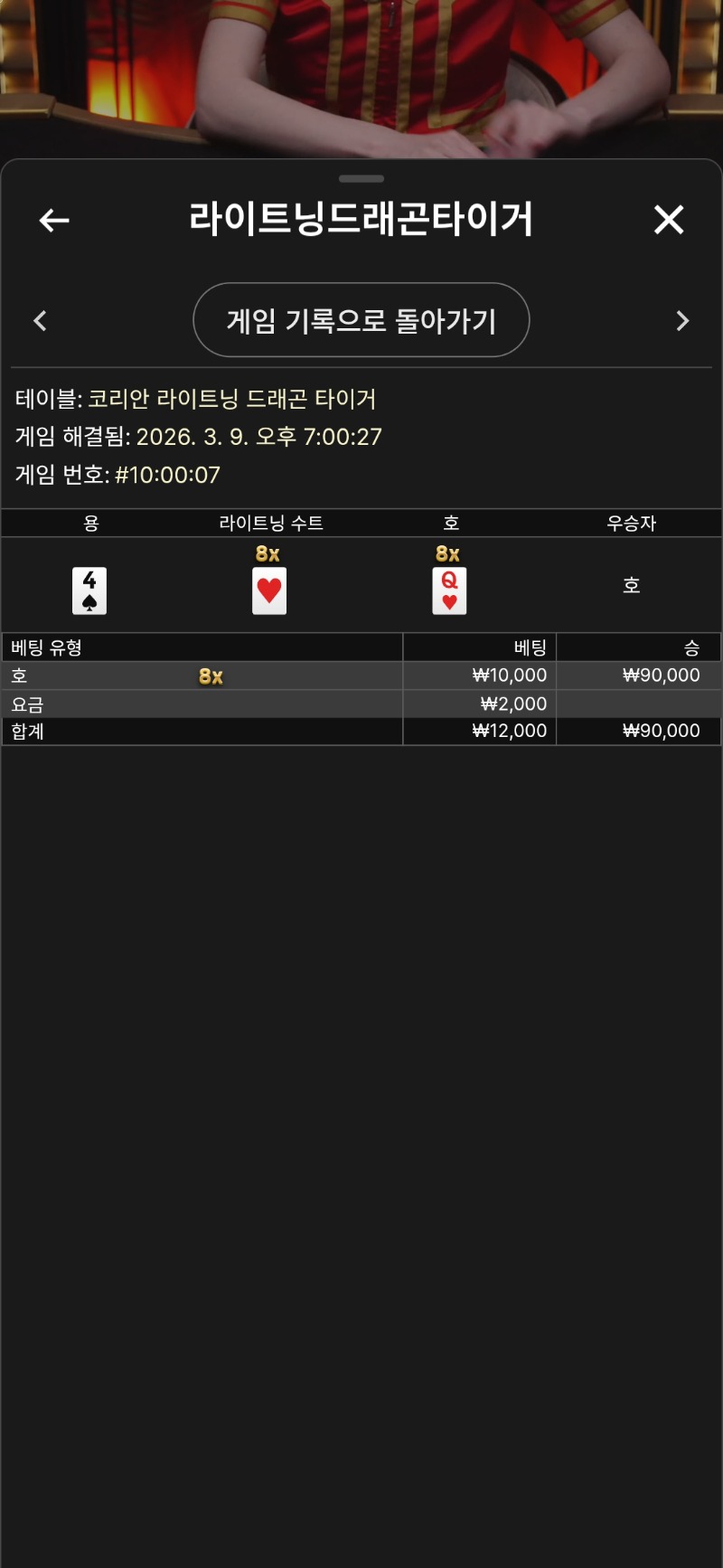This screenshot has height=1568, width=723.
Task: View the previous game record
Action: tap(40, 321)
